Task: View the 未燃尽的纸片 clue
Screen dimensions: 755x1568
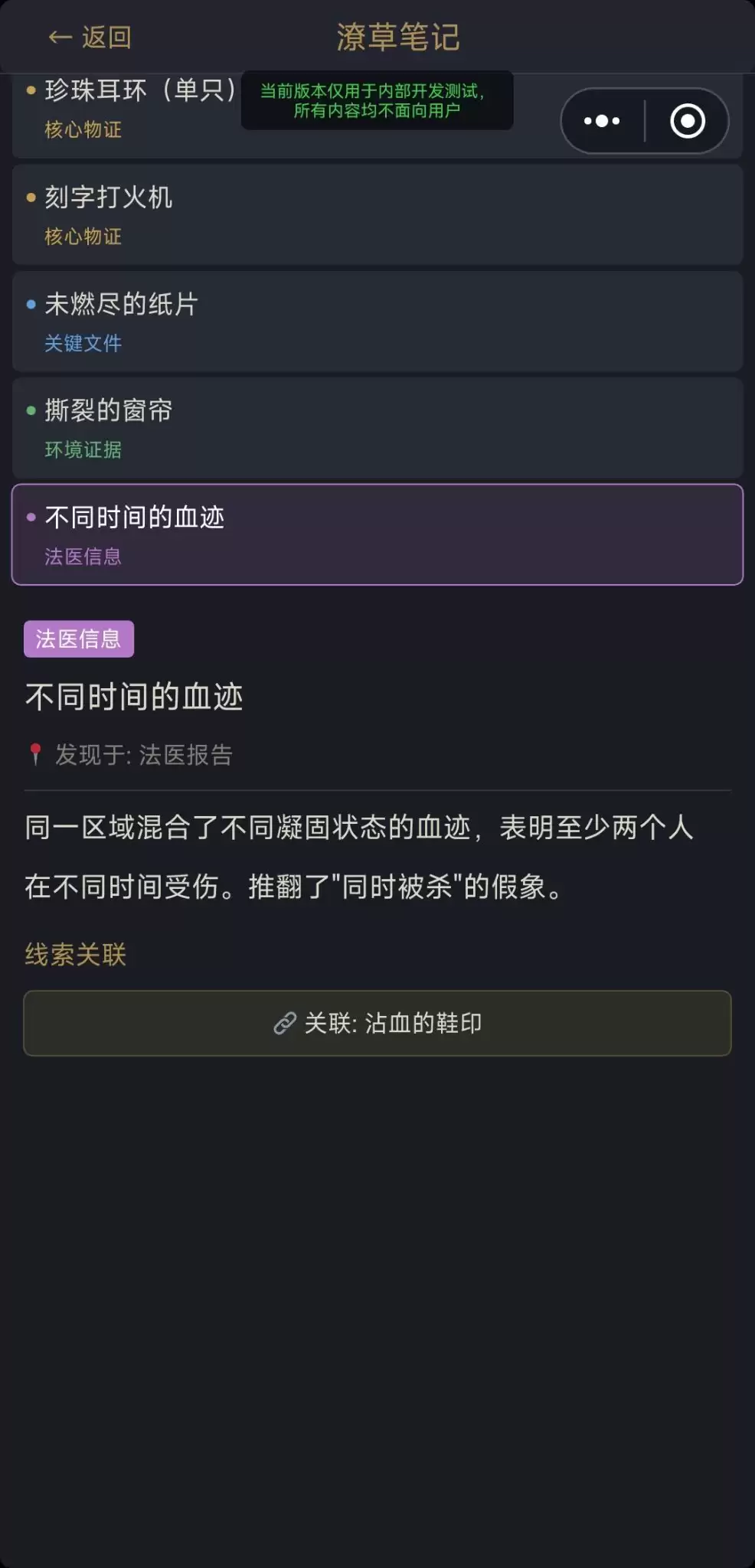Action: (377, 322)
